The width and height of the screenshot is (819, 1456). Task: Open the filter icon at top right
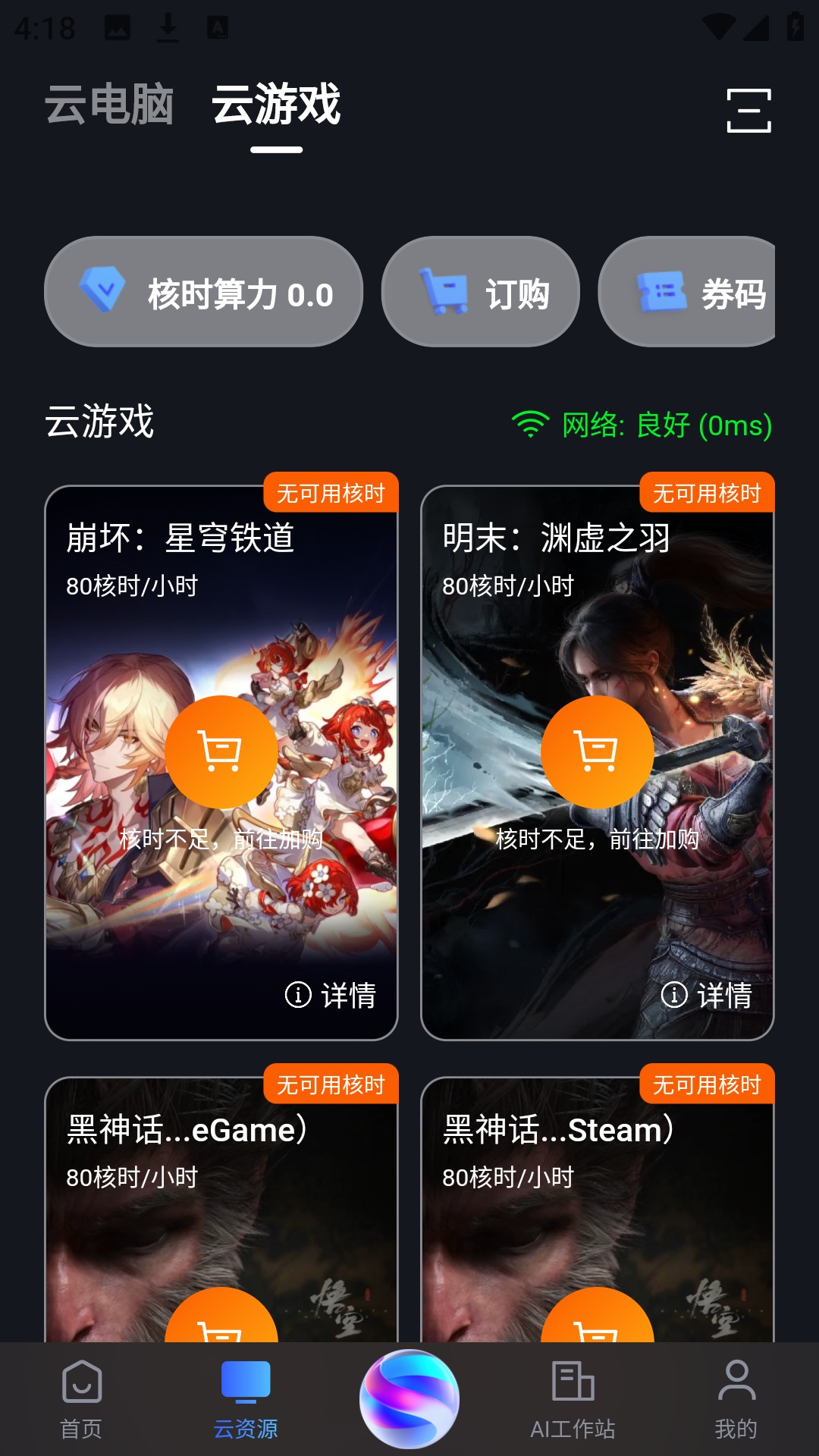[750, 112]
